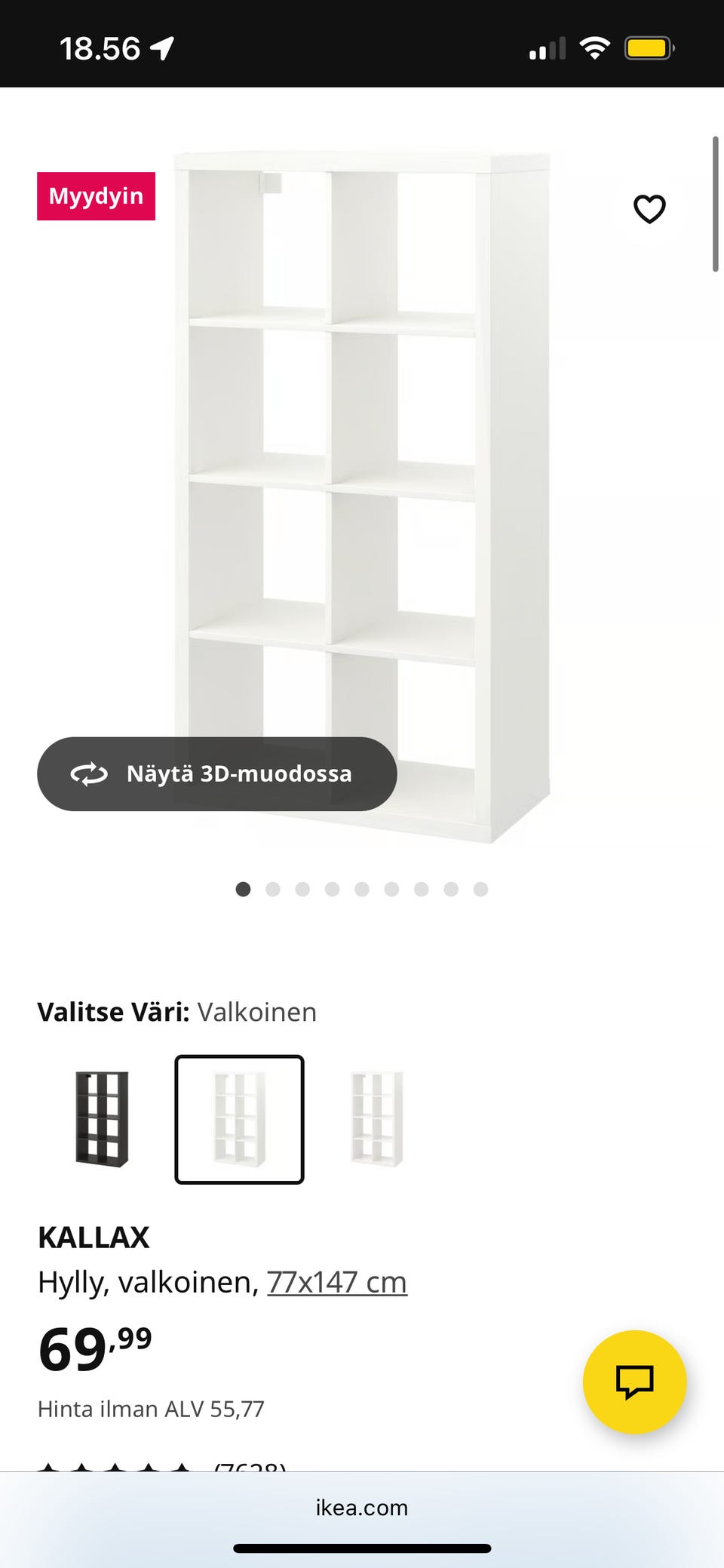Tap the heart icon to favorite this shelf
Image resolution: width=724 pixels, height=1568 pixels.
click(650, 209)
